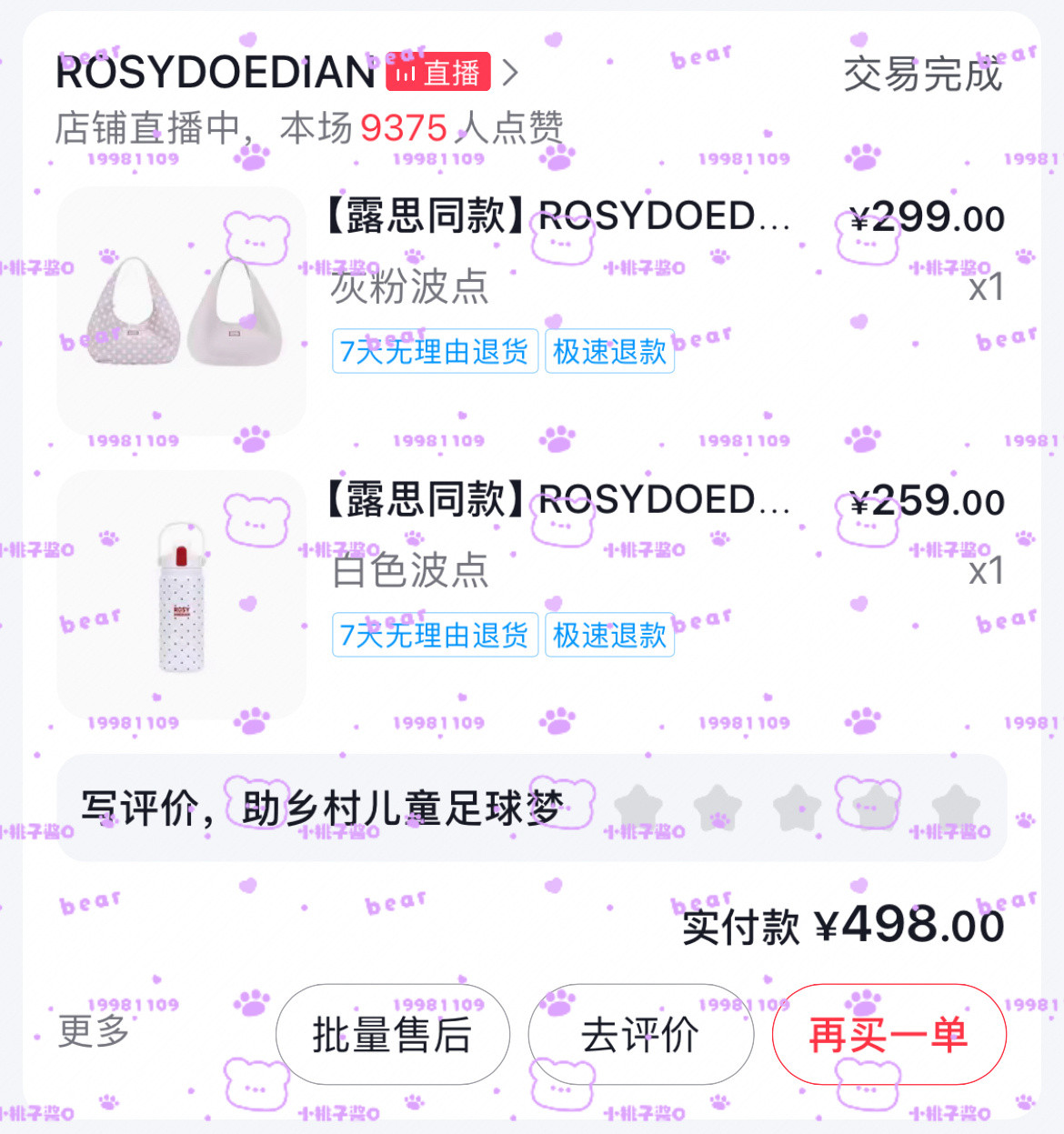Click the 再买一单 buy again button
1064x1134 pixels.
(x=888, y=1034)
